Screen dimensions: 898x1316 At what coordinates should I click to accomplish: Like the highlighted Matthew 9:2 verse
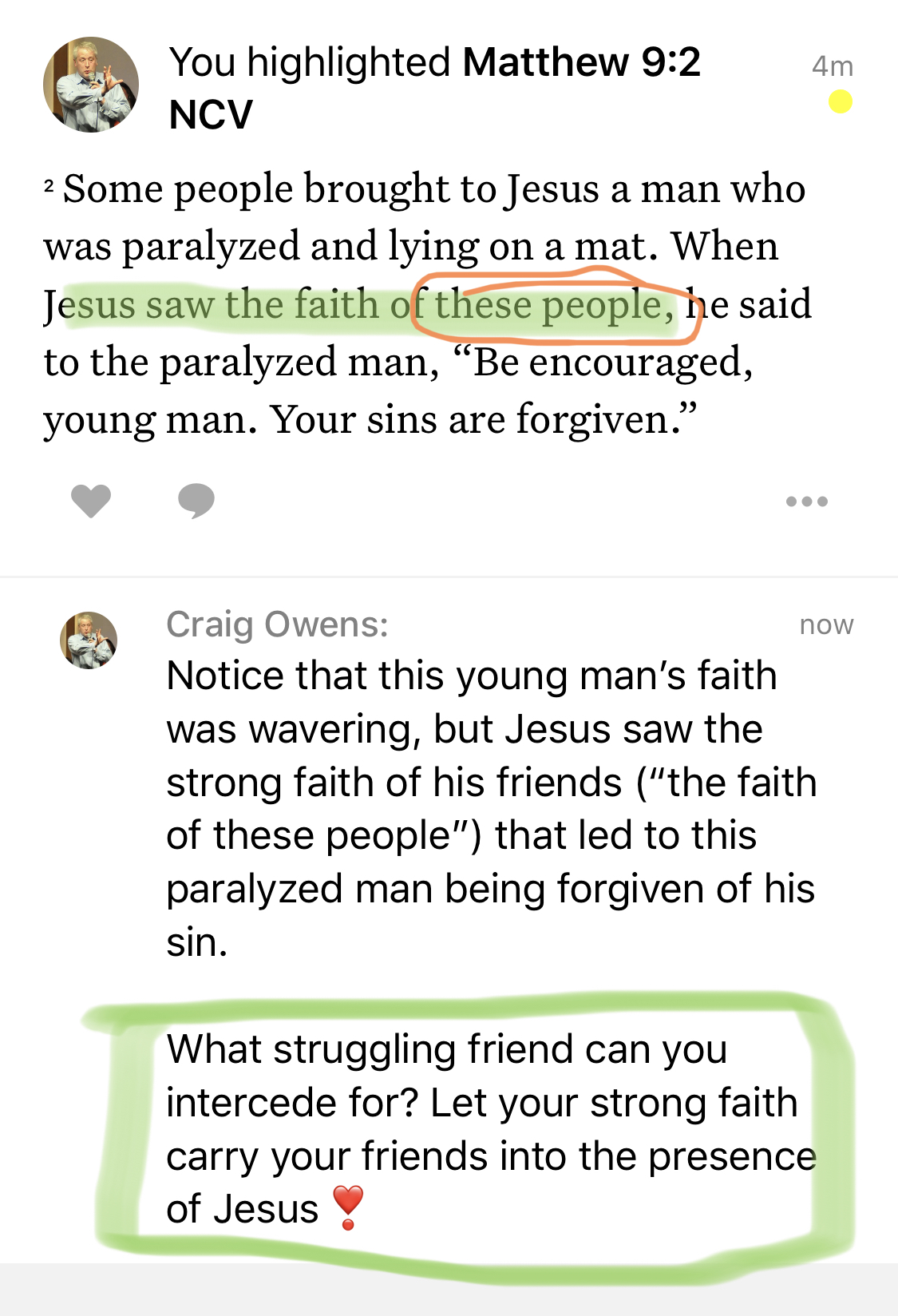click(91, 501)
